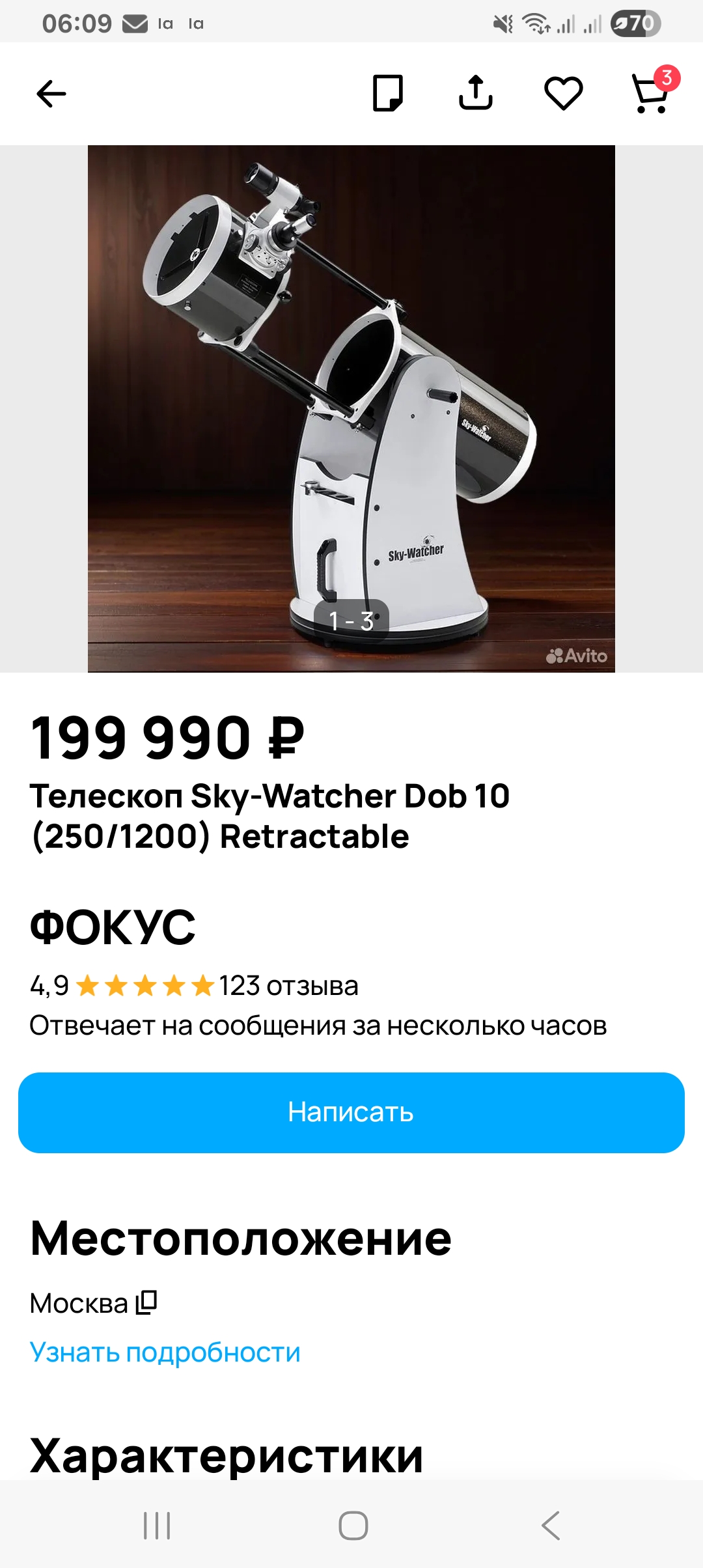
Task: Add listing to favorites with the heart
Action: tap(563, 94)
